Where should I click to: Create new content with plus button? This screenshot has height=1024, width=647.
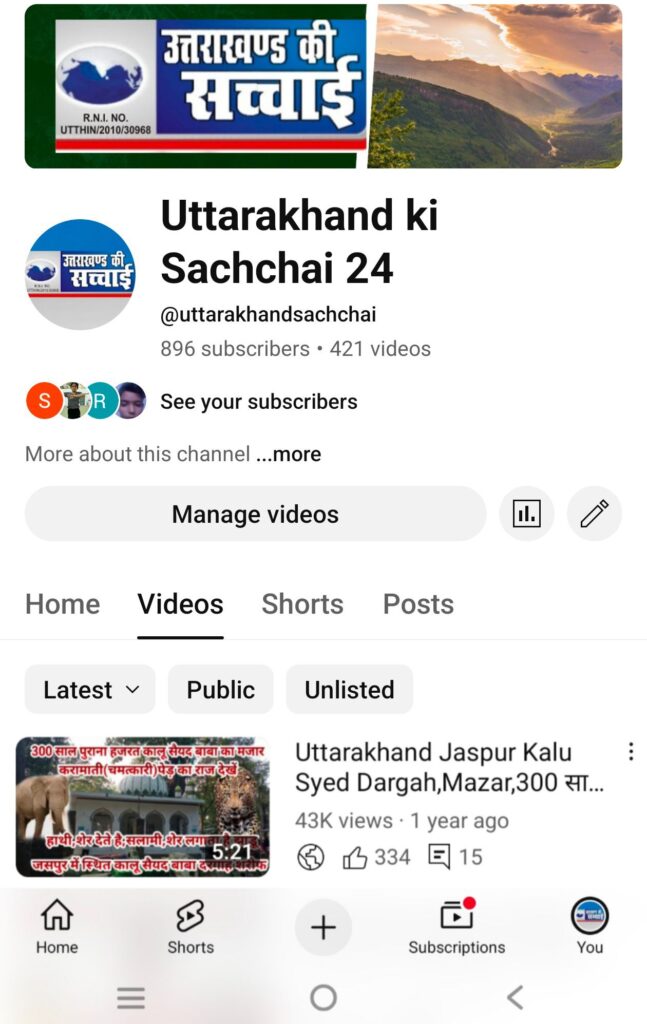pos(323,928)
